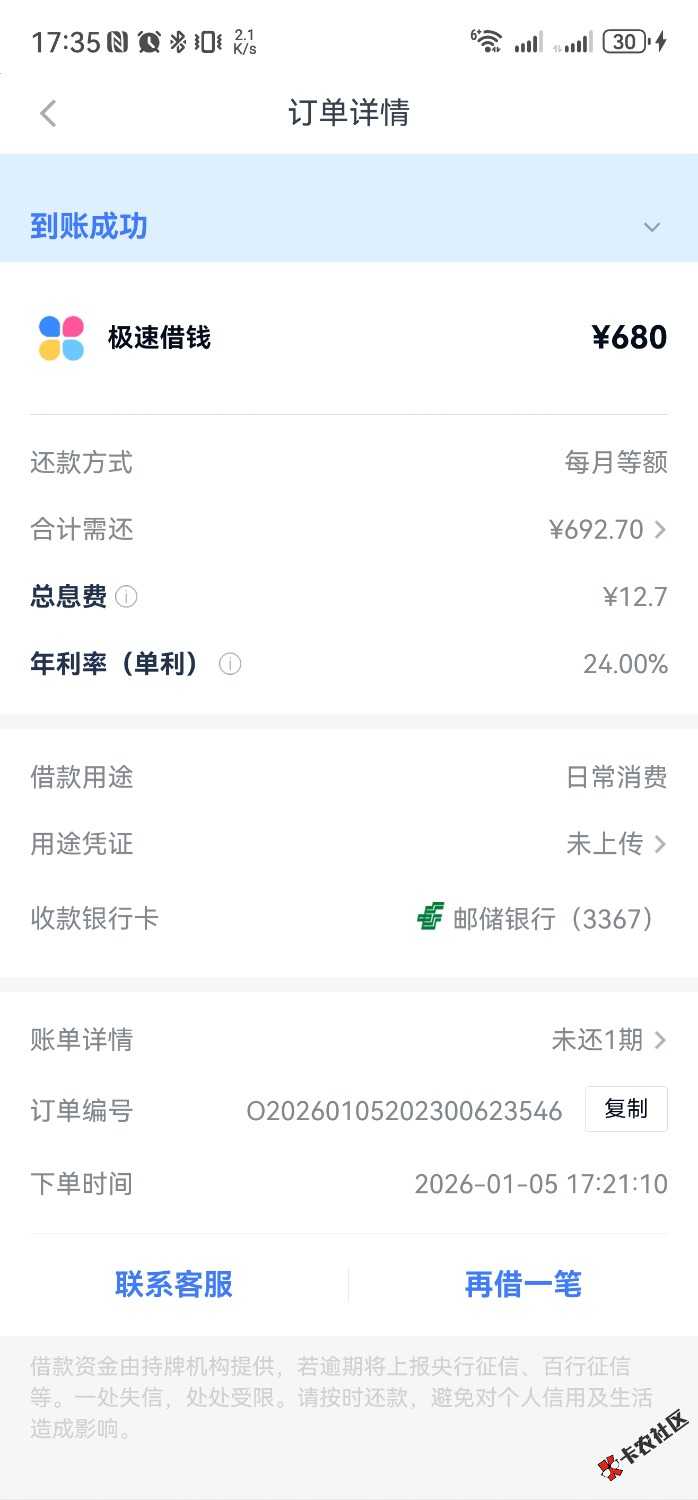Open 合计需还 ¥692.70 repayment details

point(607,530)
